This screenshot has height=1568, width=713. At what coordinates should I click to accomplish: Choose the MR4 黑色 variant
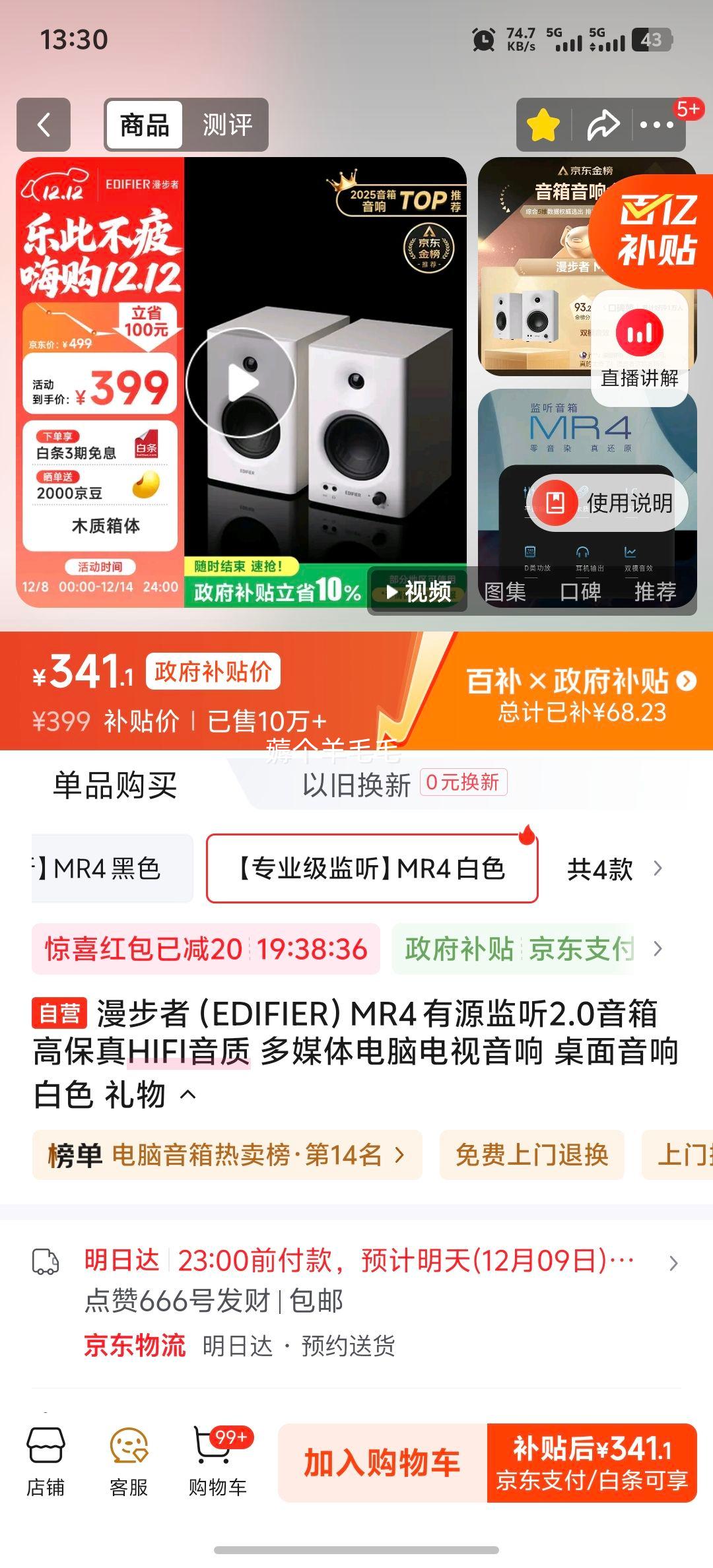[109, 868]
